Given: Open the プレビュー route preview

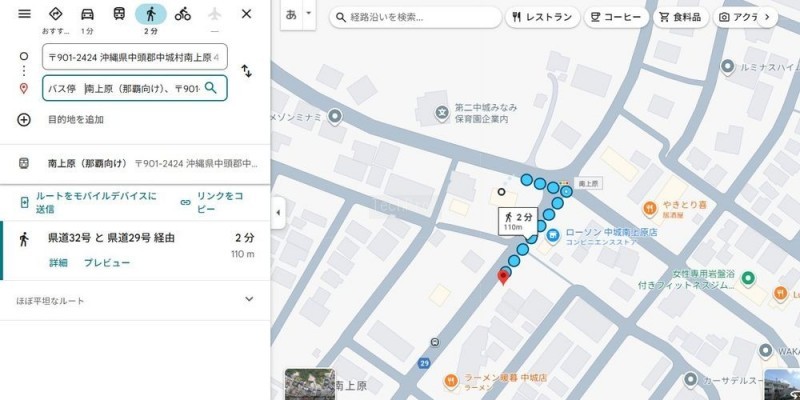Looking at the screenshot, I should point(106,263).
